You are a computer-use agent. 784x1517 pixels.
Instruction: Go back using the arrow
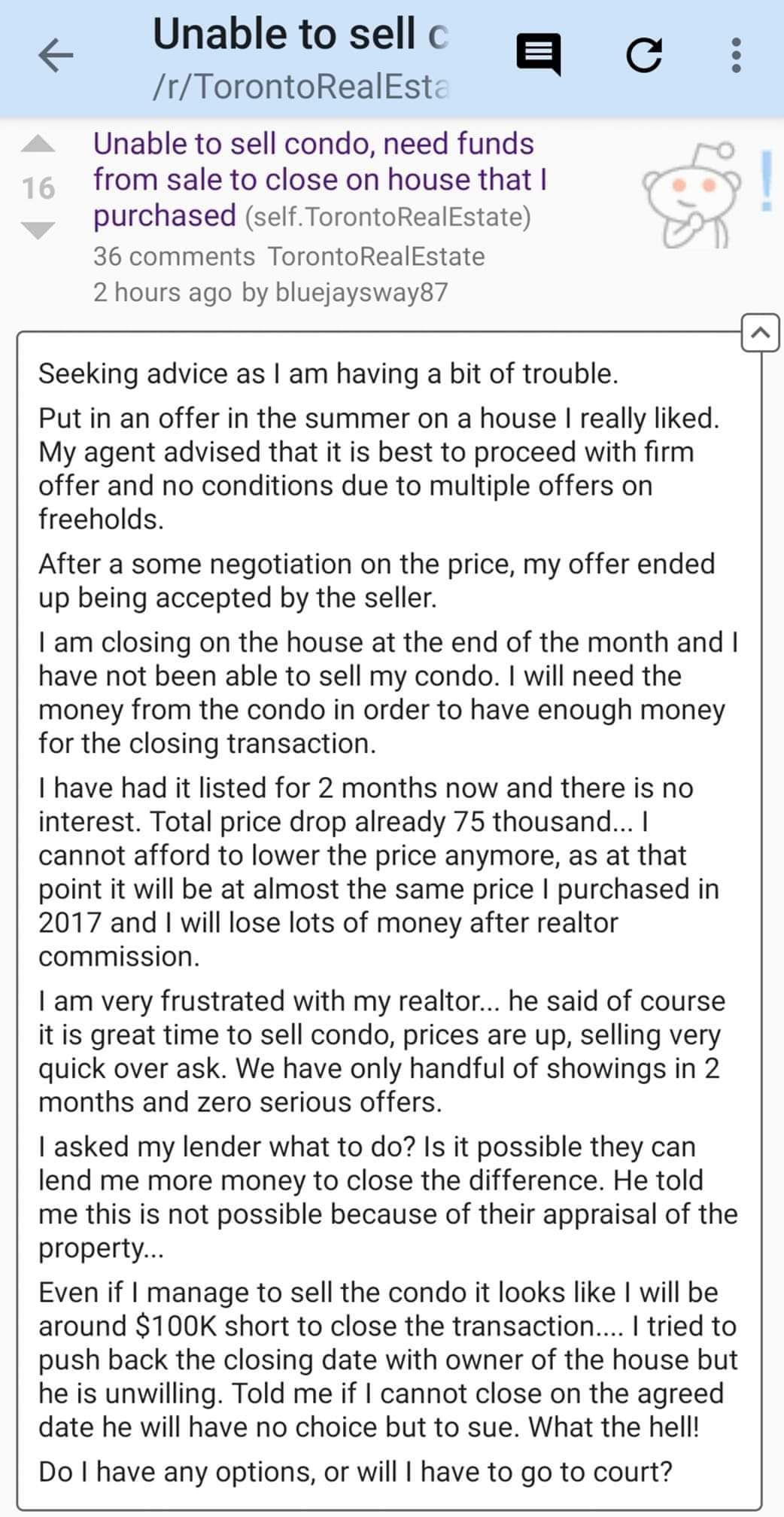coord(56,56)
